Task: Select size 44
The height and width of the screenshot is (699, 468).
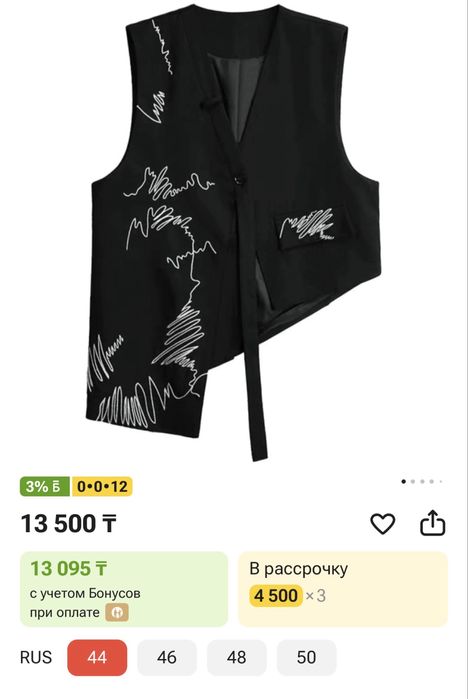Action: [x=97, y=657]
